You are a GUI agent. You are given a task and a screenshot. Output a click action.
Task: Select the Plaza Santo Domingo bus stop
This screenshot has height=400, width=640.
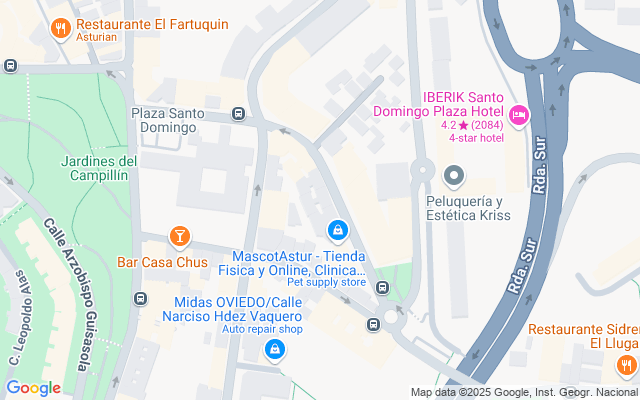point(238,113)
